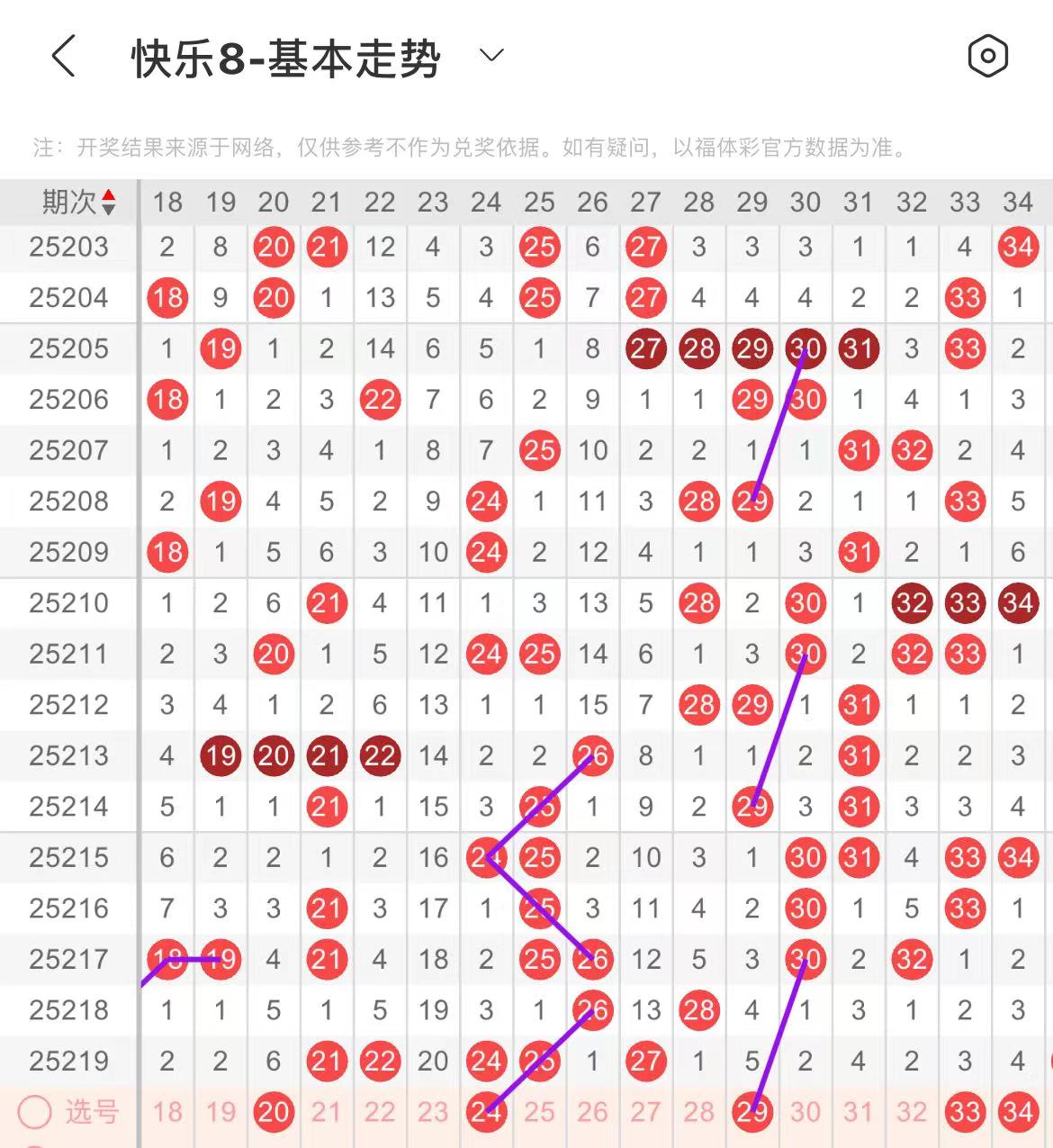Pick number 22 in the 选号 row
The width and height of the screenshot is (1053, 1148).
tap(380, 1112)
